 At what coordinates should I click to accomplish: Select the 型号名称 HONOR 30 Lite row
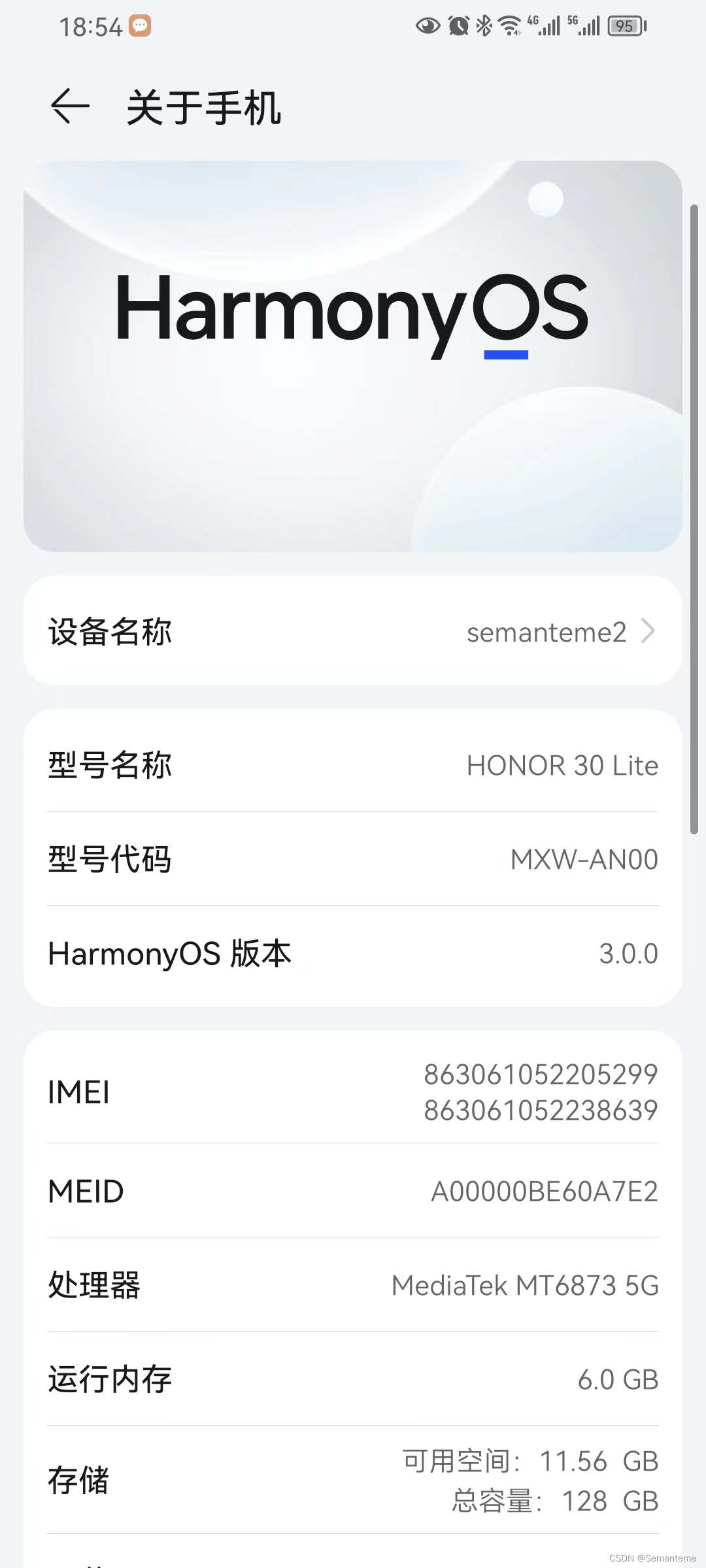pyautogui.click(x=353, y=764)
